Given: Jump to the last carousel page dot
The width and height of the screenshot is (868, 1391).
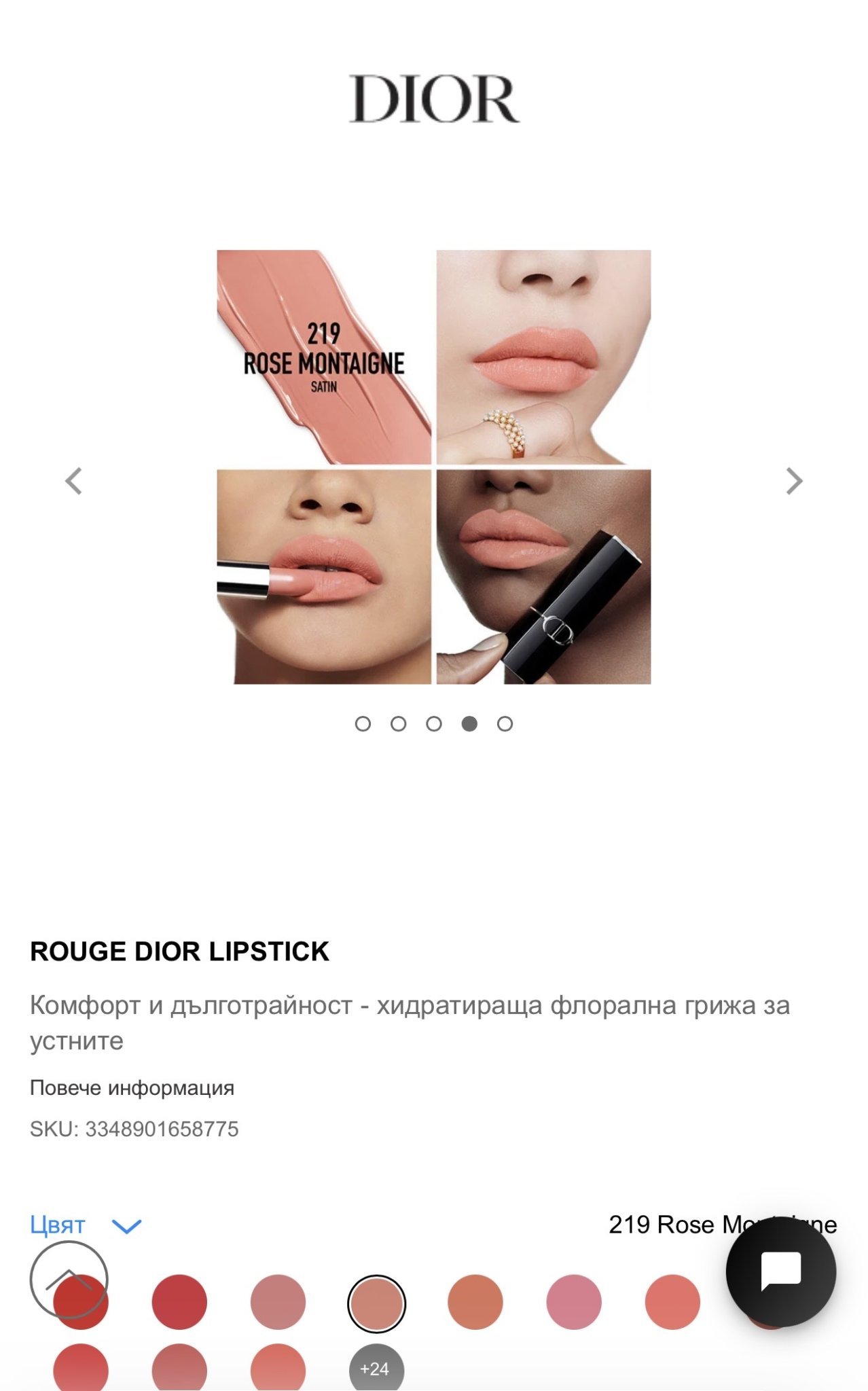Looking at the screenshot, I should tap(505, 724).
